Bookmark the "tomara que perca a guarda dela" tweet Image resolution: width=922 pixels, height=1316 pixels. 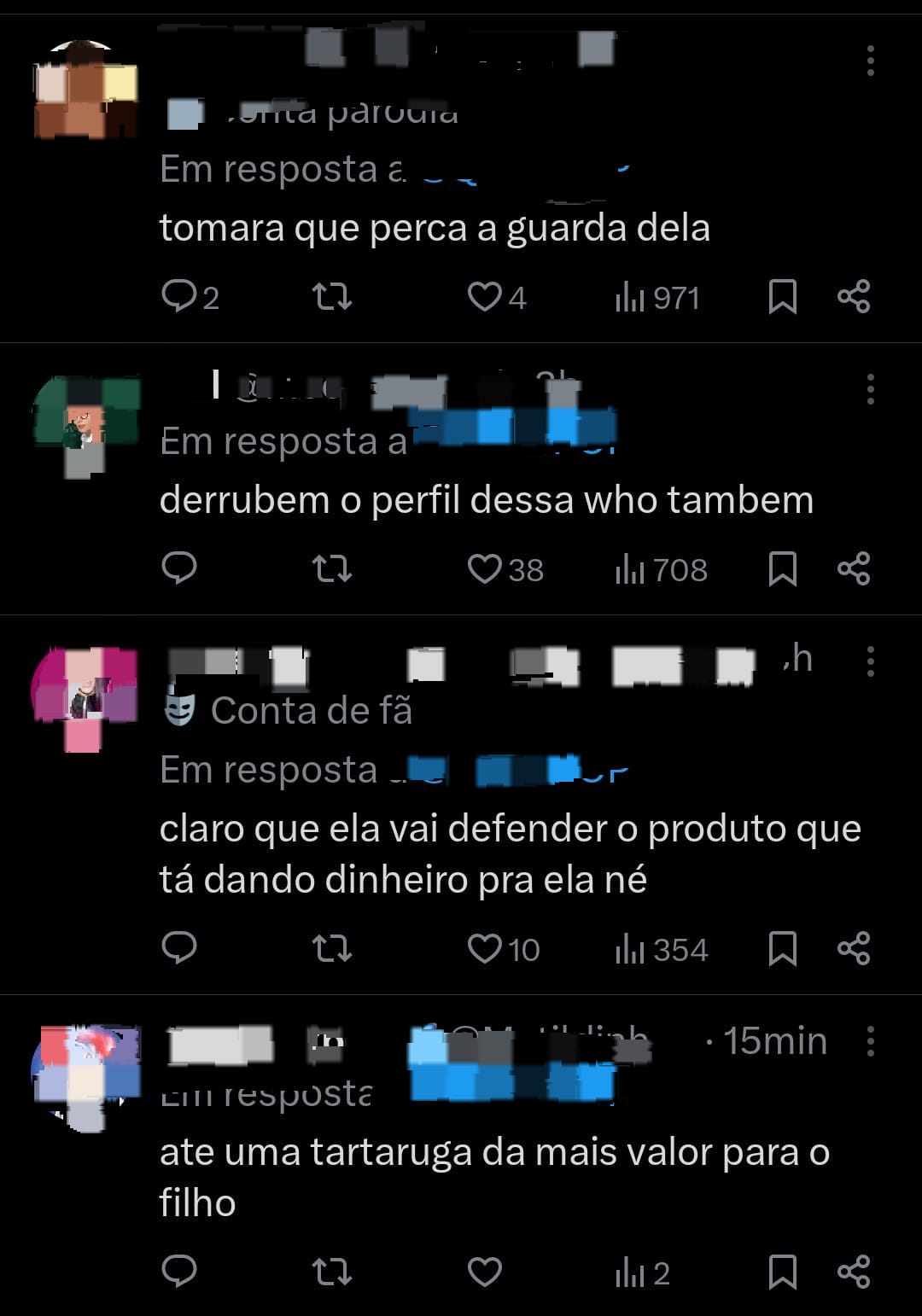(783, 297)
